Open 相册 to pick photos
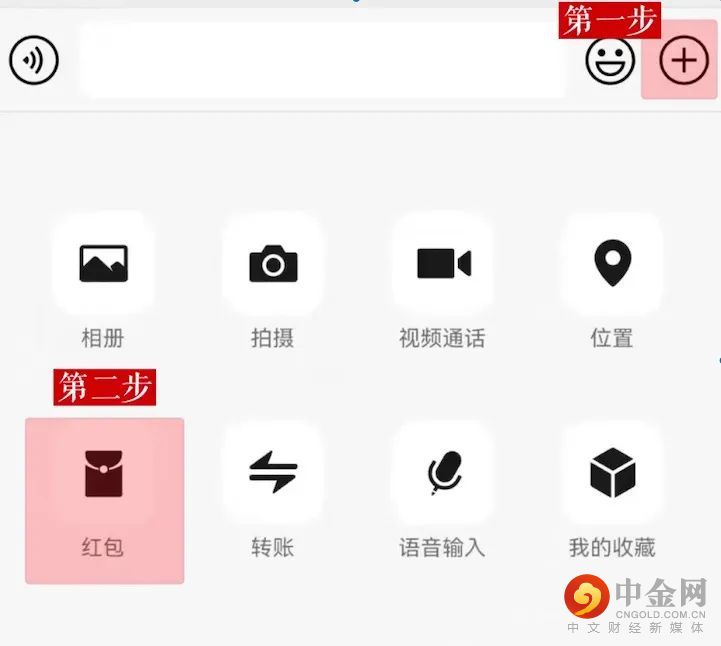The image size is (721, 646). (x=103, y=264)
